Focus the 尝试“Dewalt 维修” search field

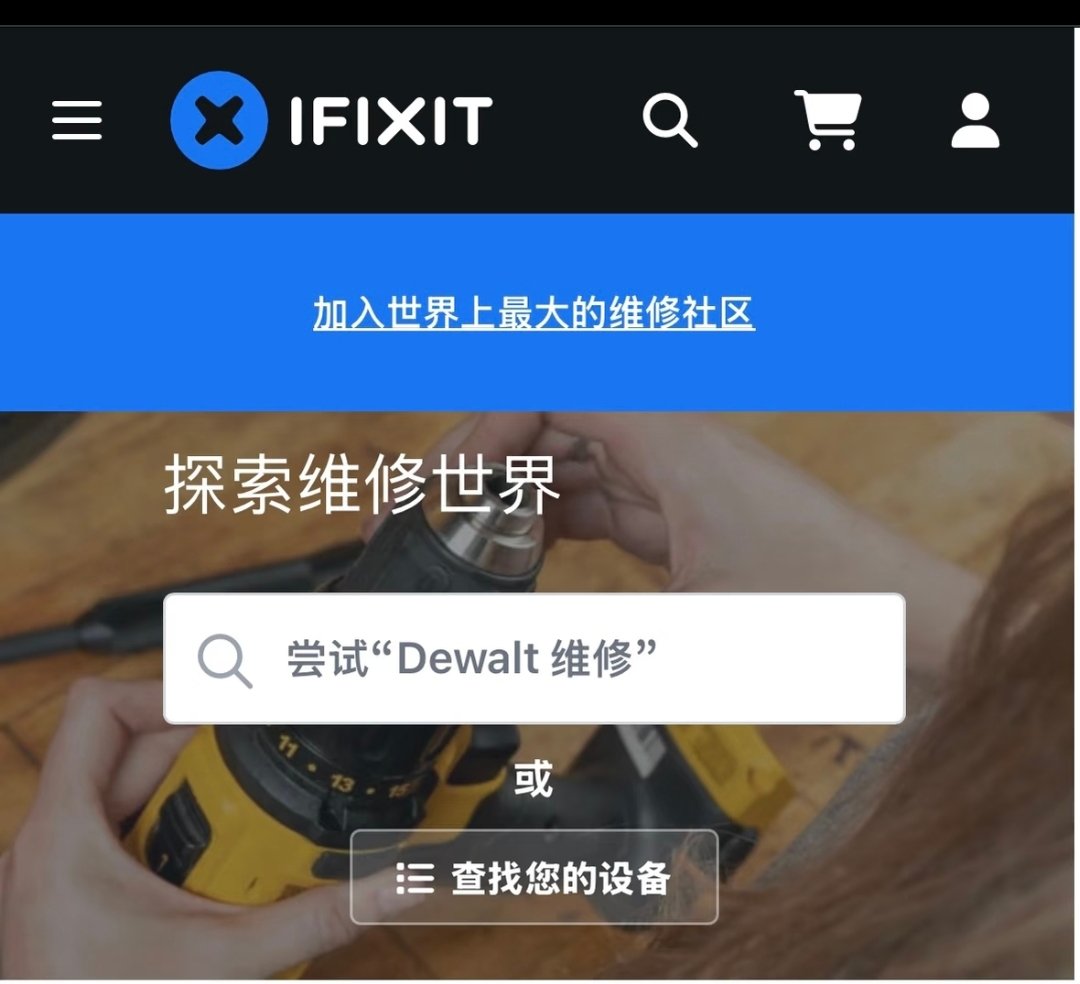tap(534, 659)
